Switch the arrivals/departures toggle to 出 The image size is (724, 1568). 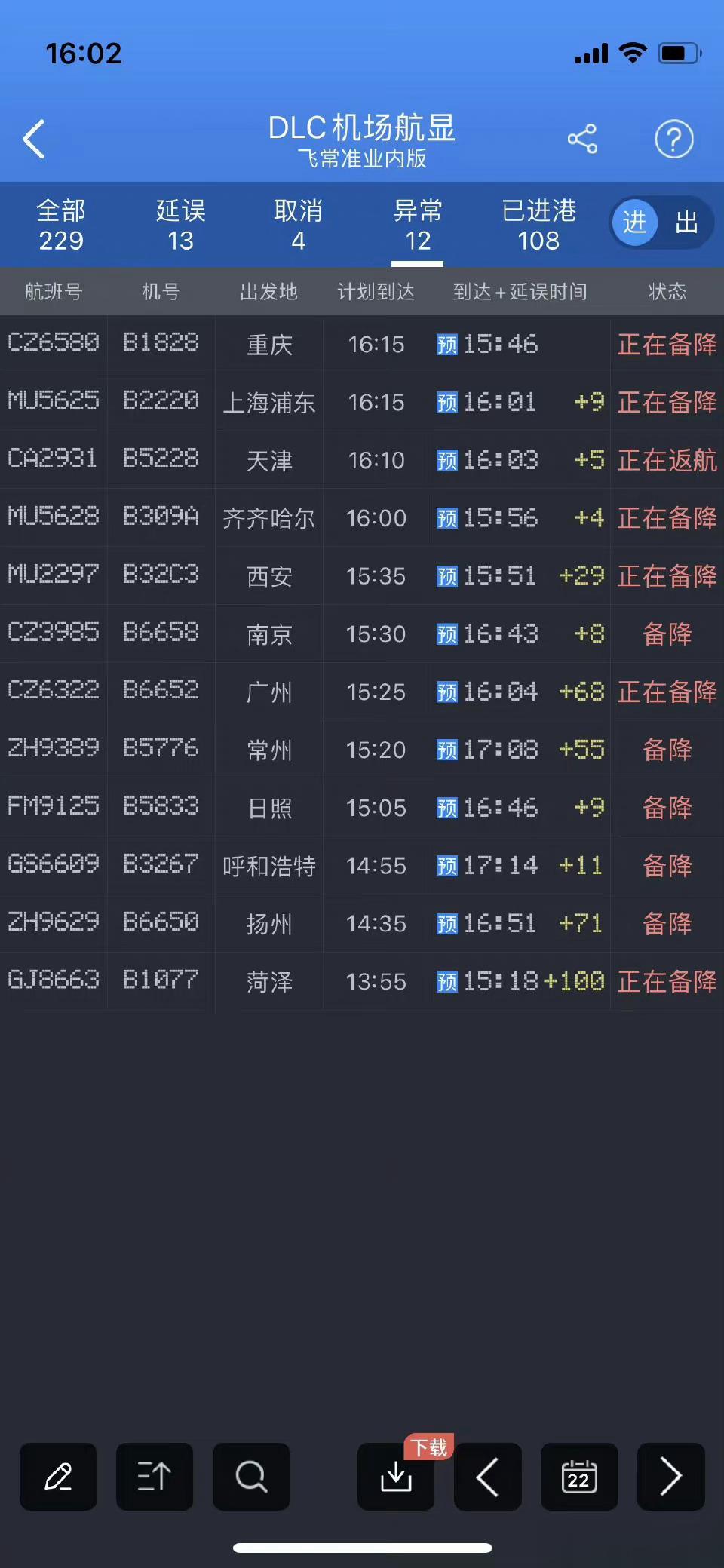(685, 223)
